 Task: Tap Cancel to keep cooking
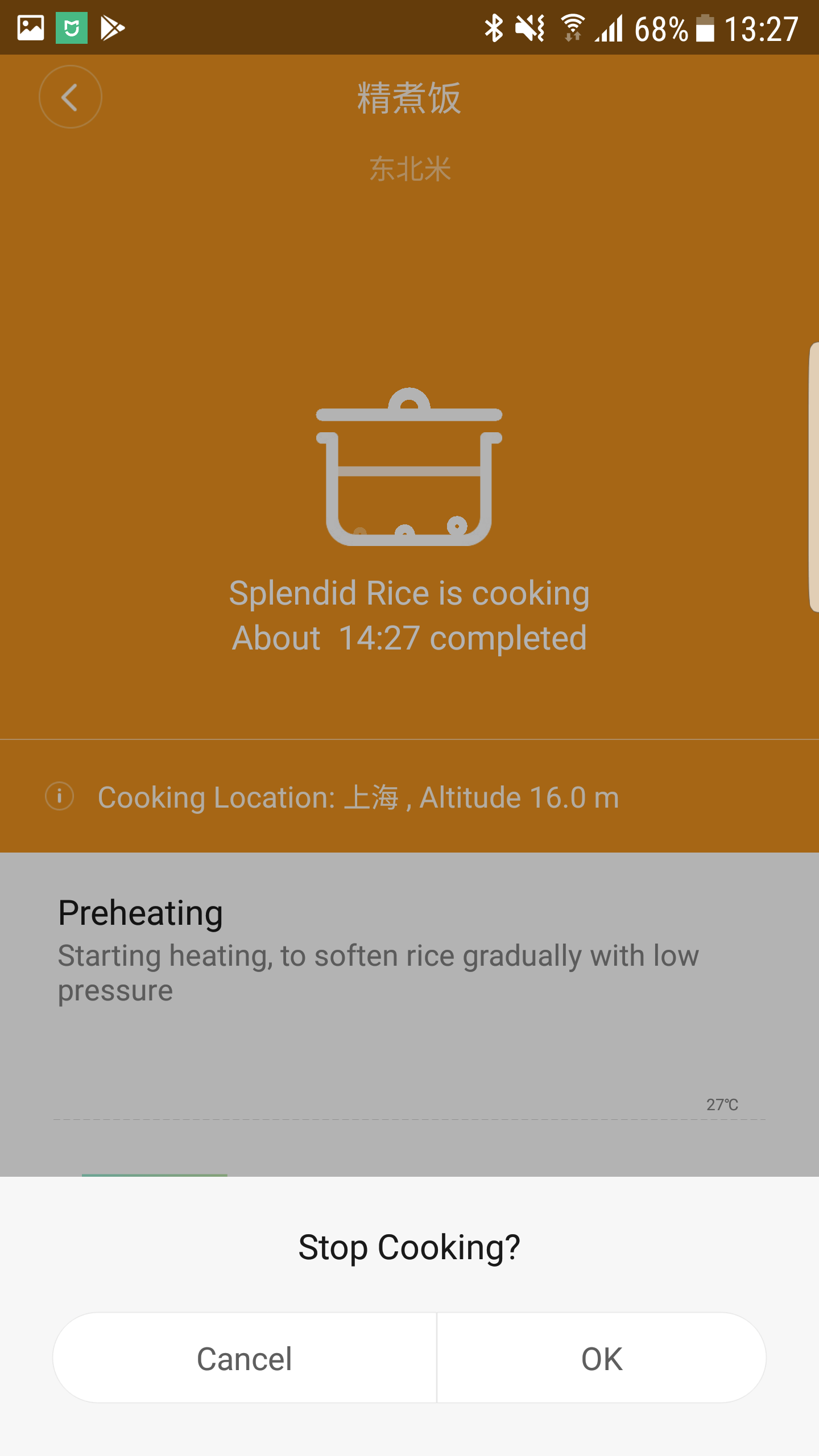(x=245, y=1358)
